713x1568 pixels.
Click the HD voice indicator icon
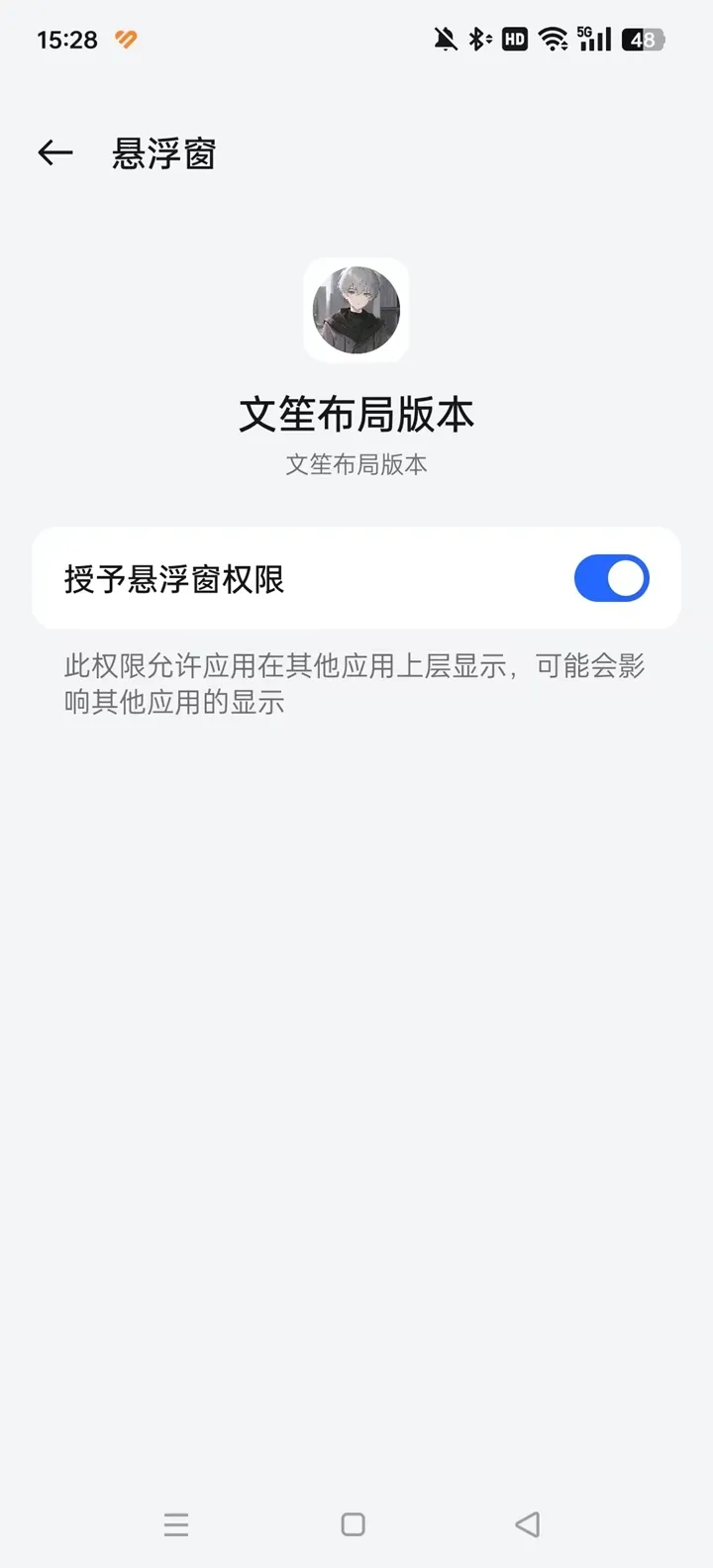(514, 39)
